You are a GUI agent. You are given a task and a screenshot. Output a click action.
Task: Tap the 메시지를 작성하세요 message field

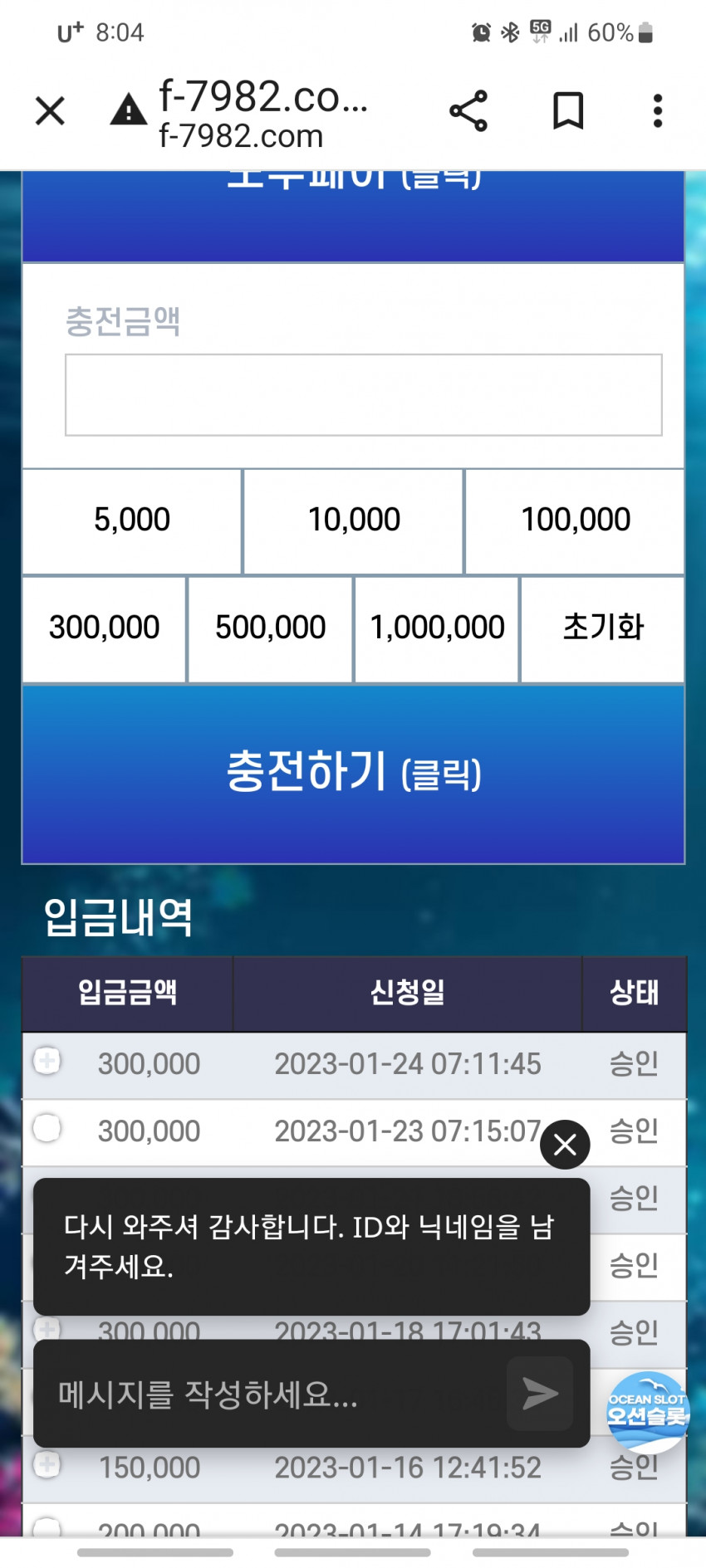coord(274,1395)
